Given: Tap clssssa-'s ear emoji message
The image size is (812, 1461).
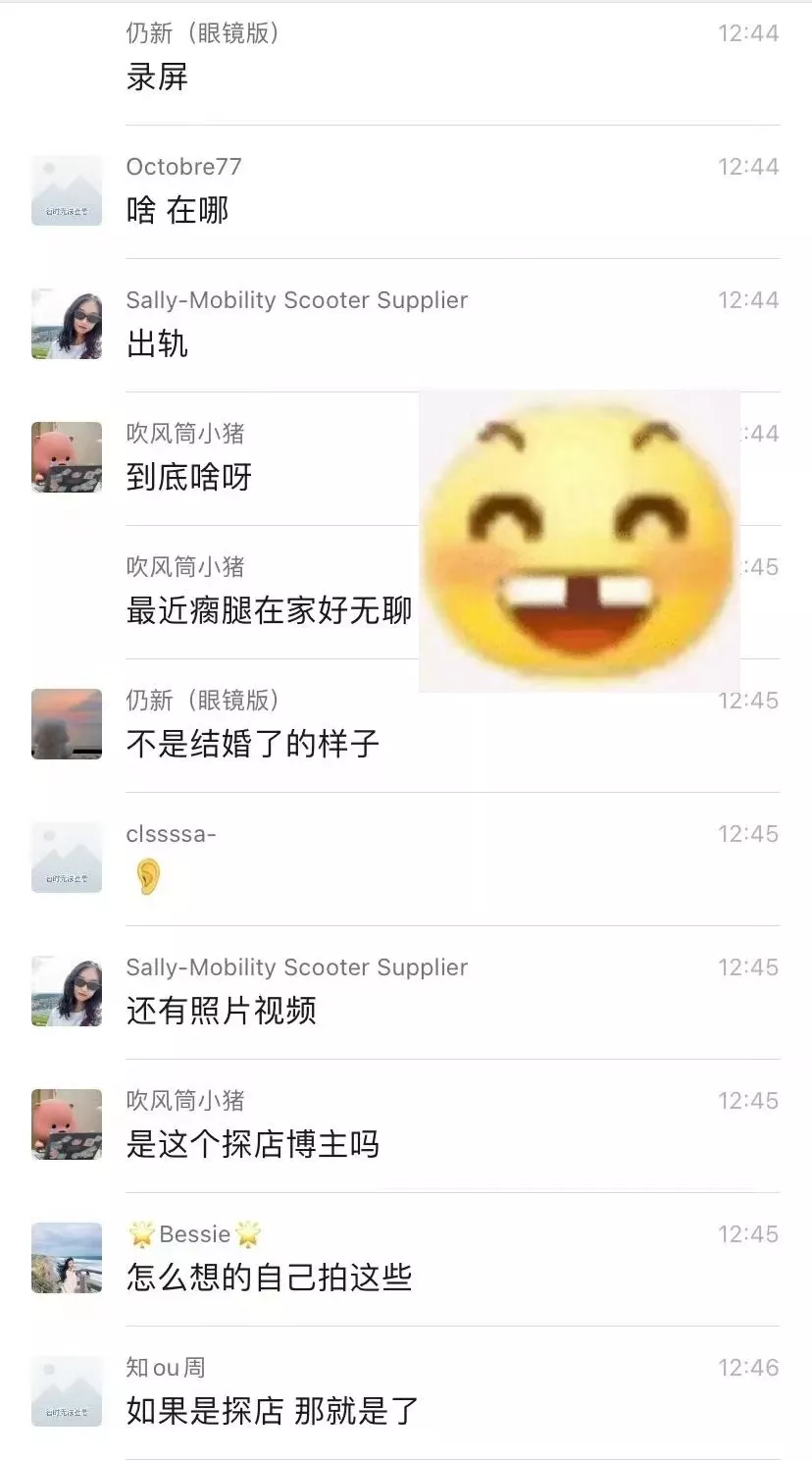Looking at the screenshot, I should click(147, 877).
